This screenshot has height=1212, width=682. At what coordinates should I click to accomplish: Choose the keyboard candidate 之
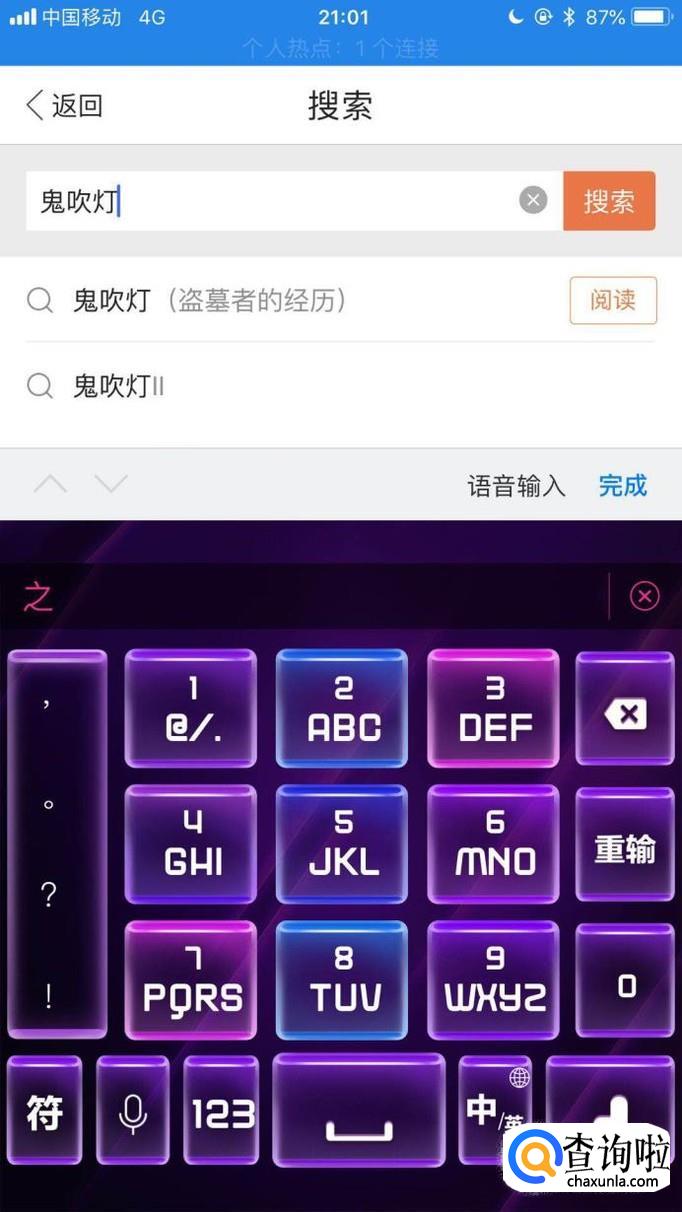point(38,597)
